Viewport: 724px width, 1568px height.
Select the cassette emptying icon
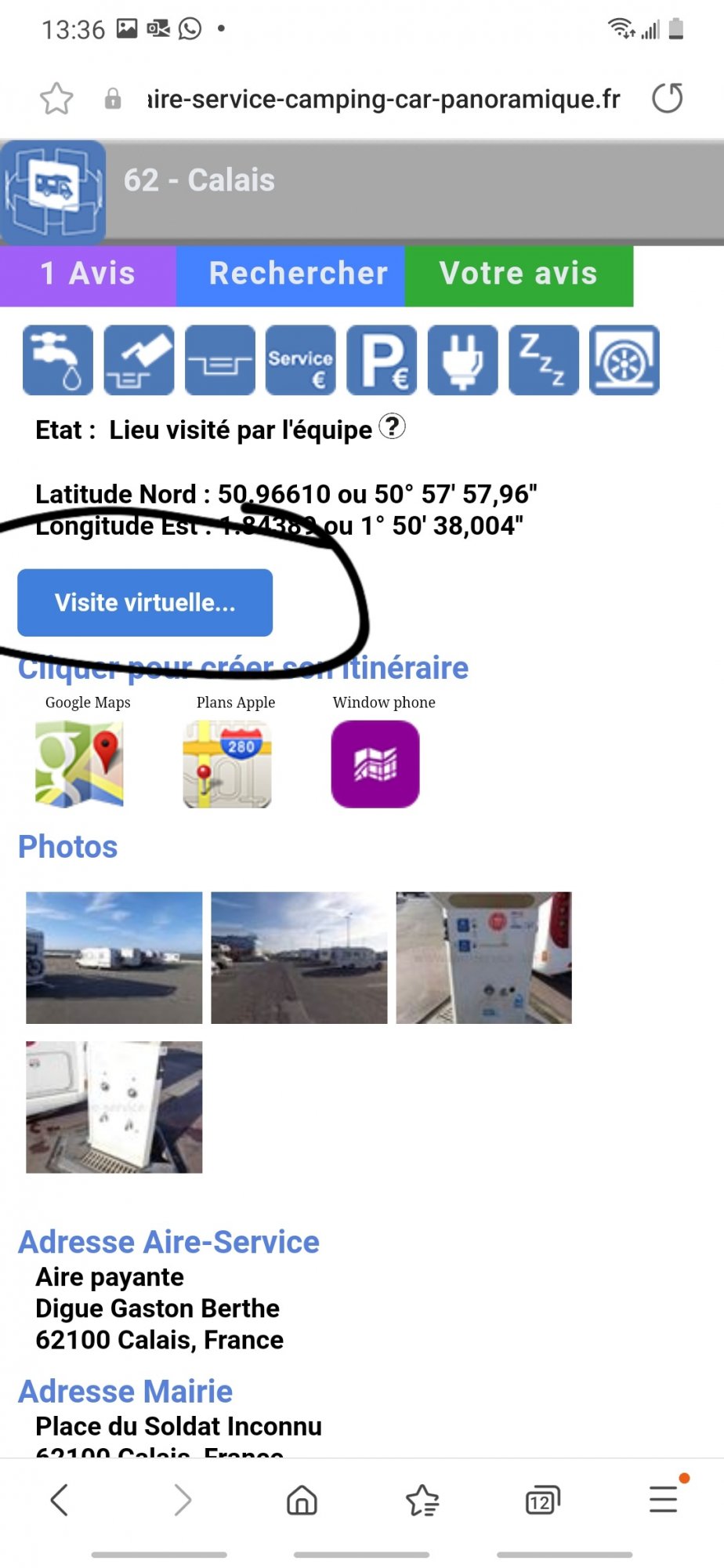click(219, 359)
